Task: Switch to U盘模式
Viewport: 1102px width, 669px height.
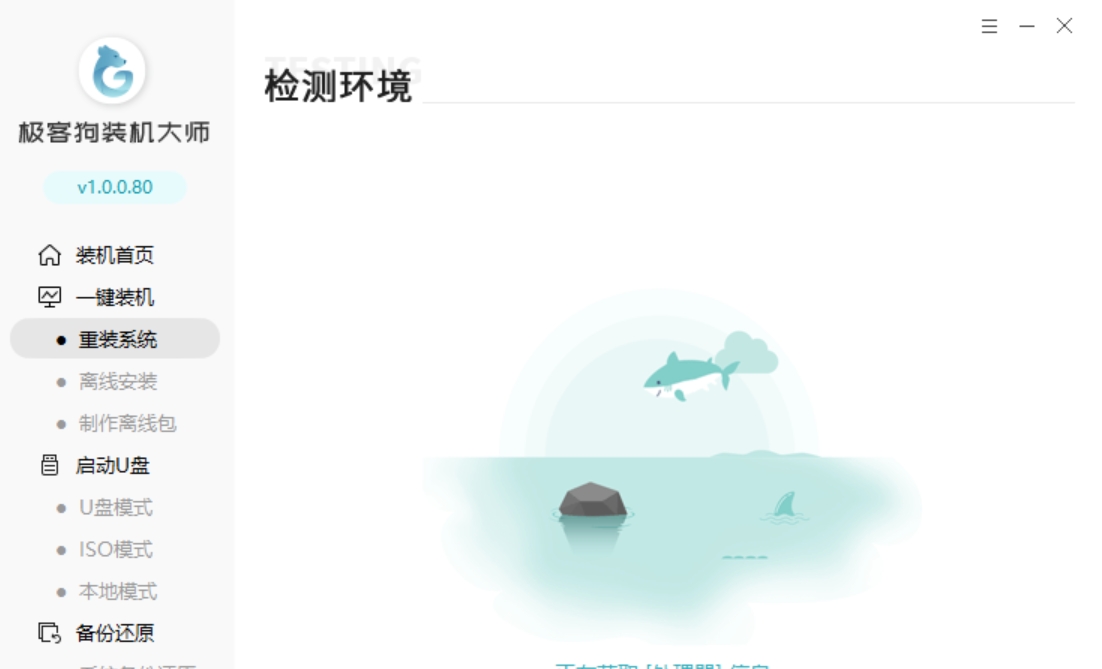Action: tap(116, 508)
